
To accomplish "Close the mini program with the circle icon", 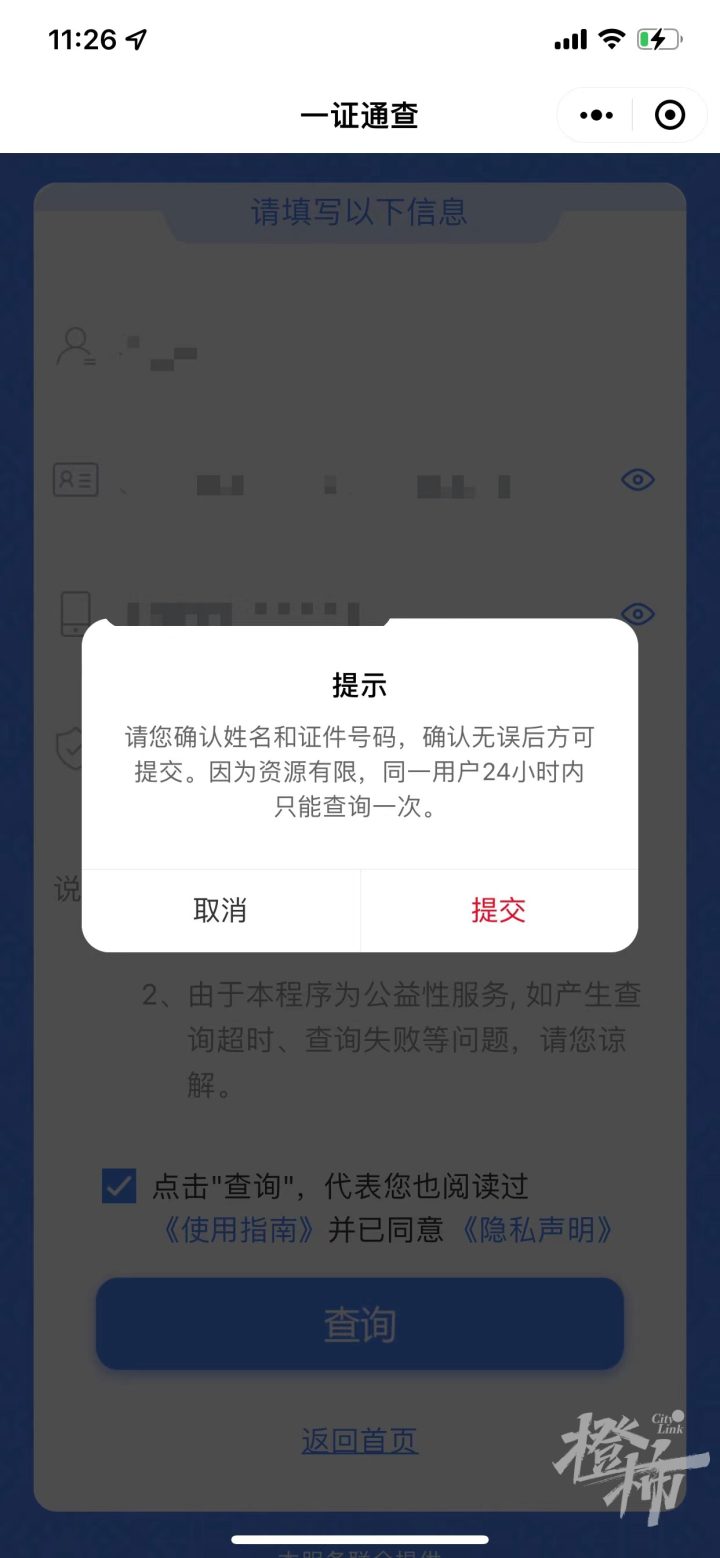I will pyautogui.click(x=670, y=115).
